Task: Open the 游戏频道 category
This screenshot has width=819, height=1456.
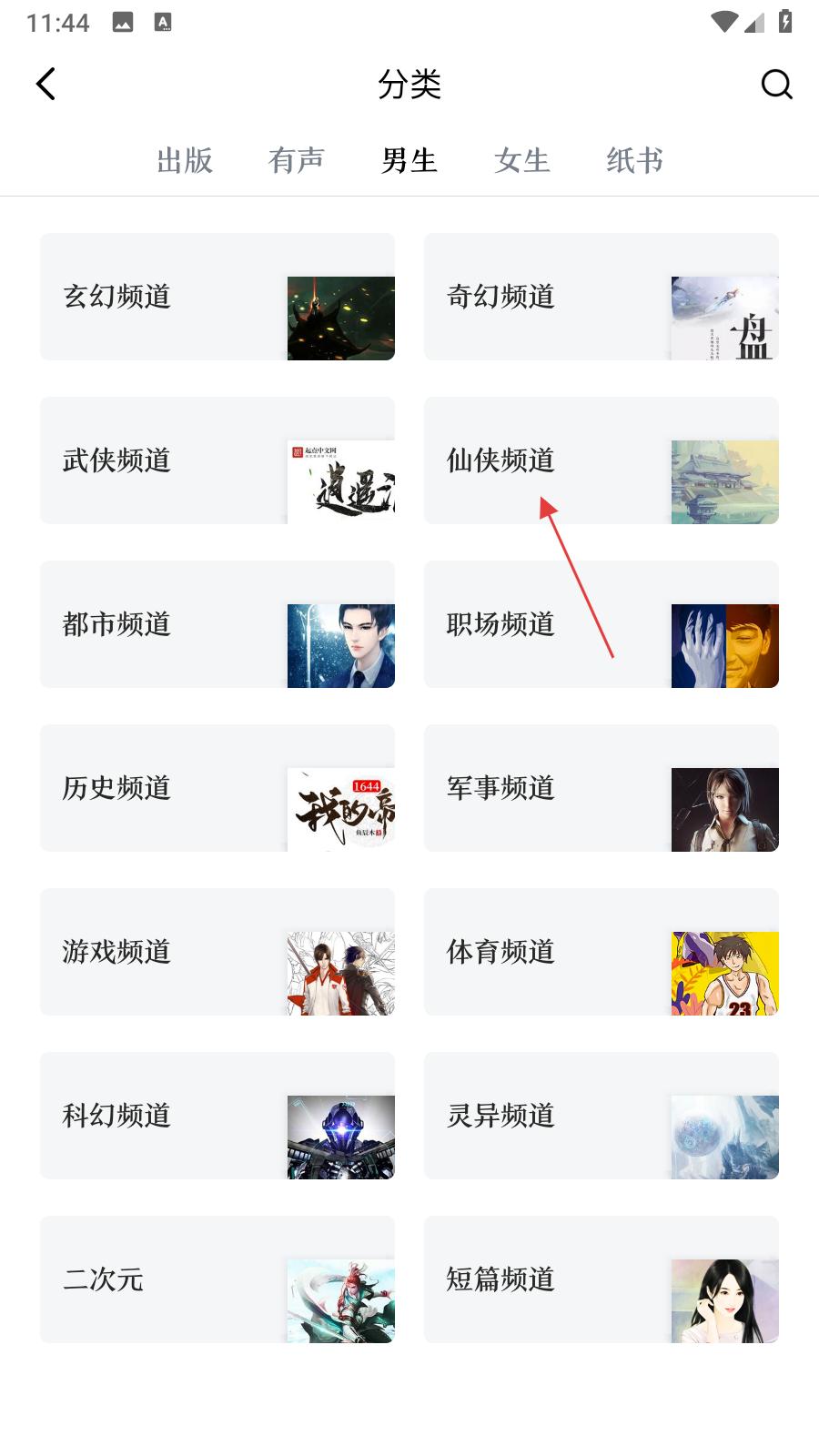Action: pos(217,952)
